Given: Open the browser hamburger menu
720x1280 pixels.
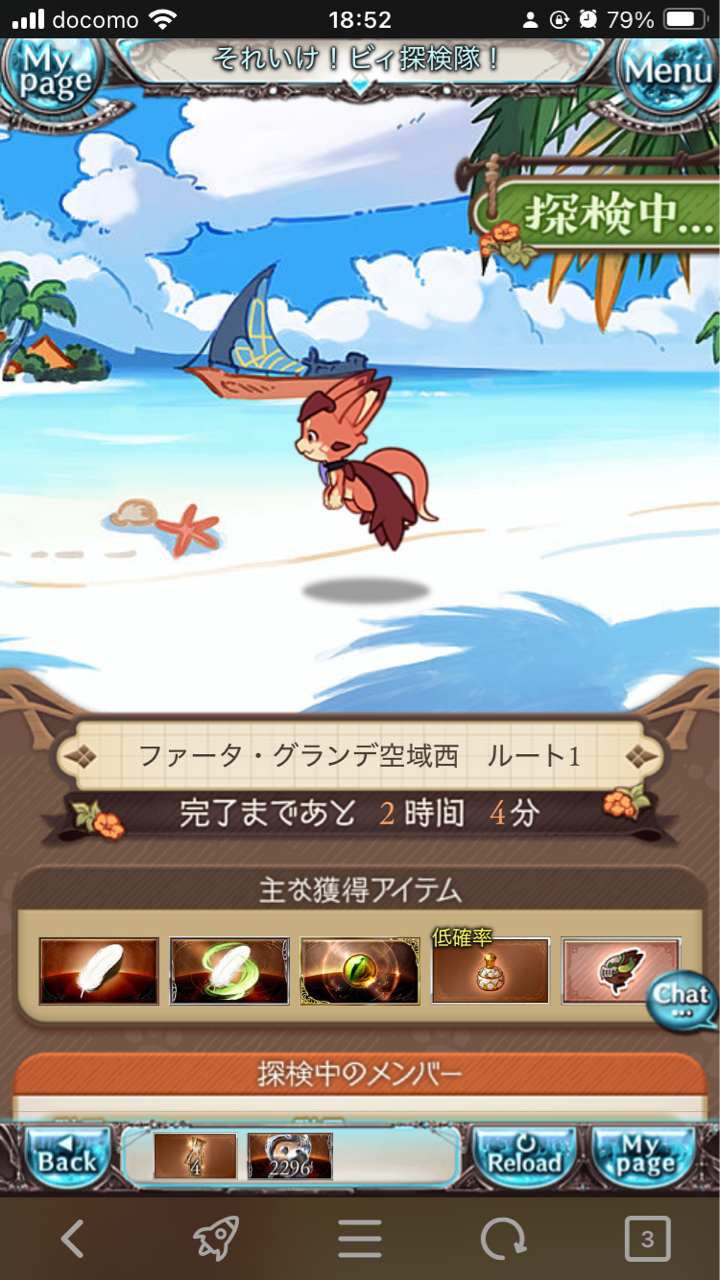Looking at the screenshot, I should tap(360, 1240).
